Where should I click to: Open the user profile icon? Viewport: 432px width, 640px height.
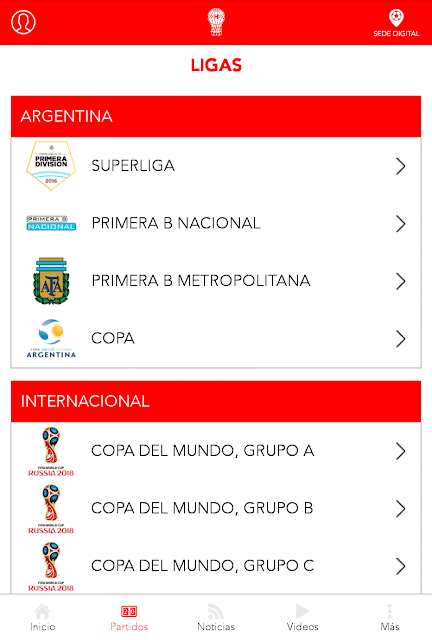(23, 22)
